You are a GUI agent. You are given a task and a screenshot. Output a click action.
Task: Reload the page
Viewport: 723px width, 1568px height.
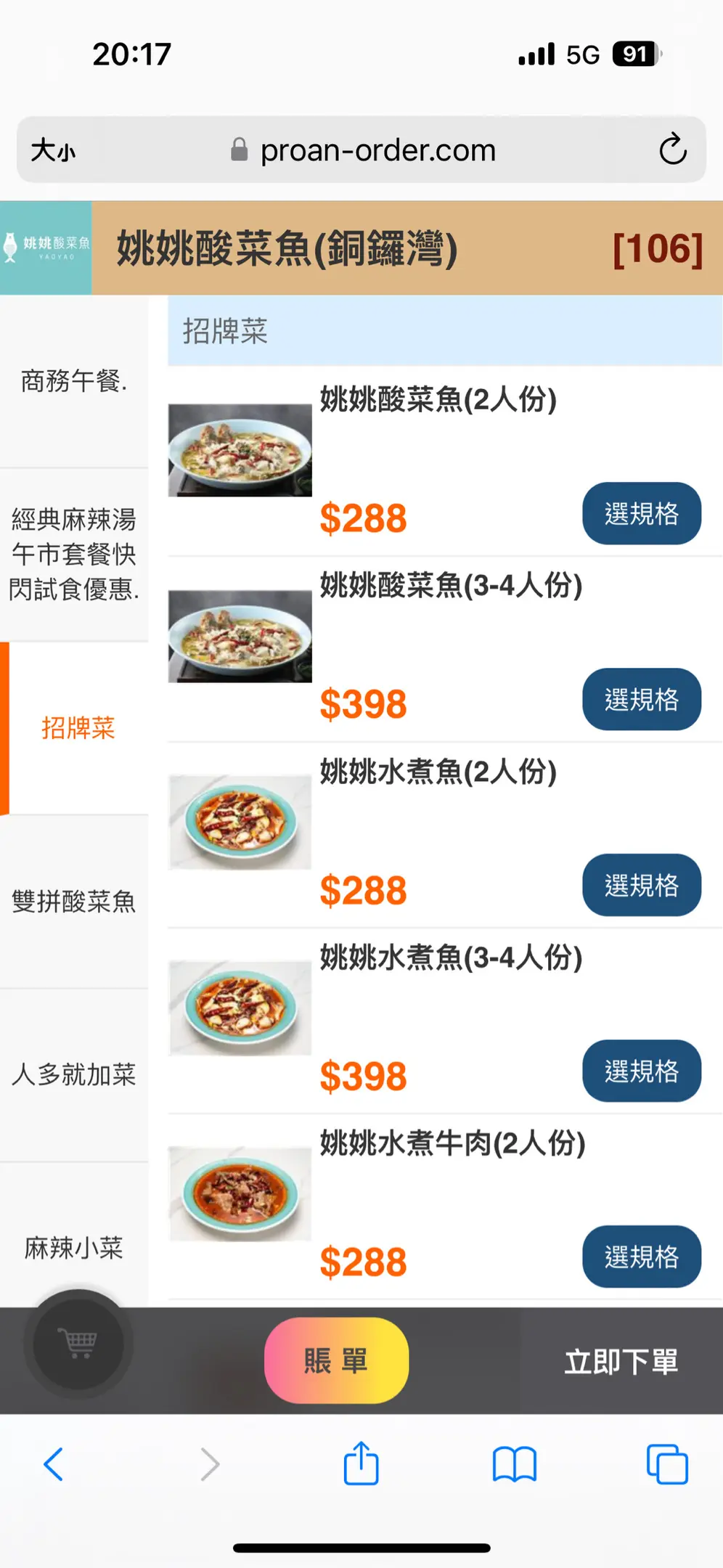coord(673,150)
